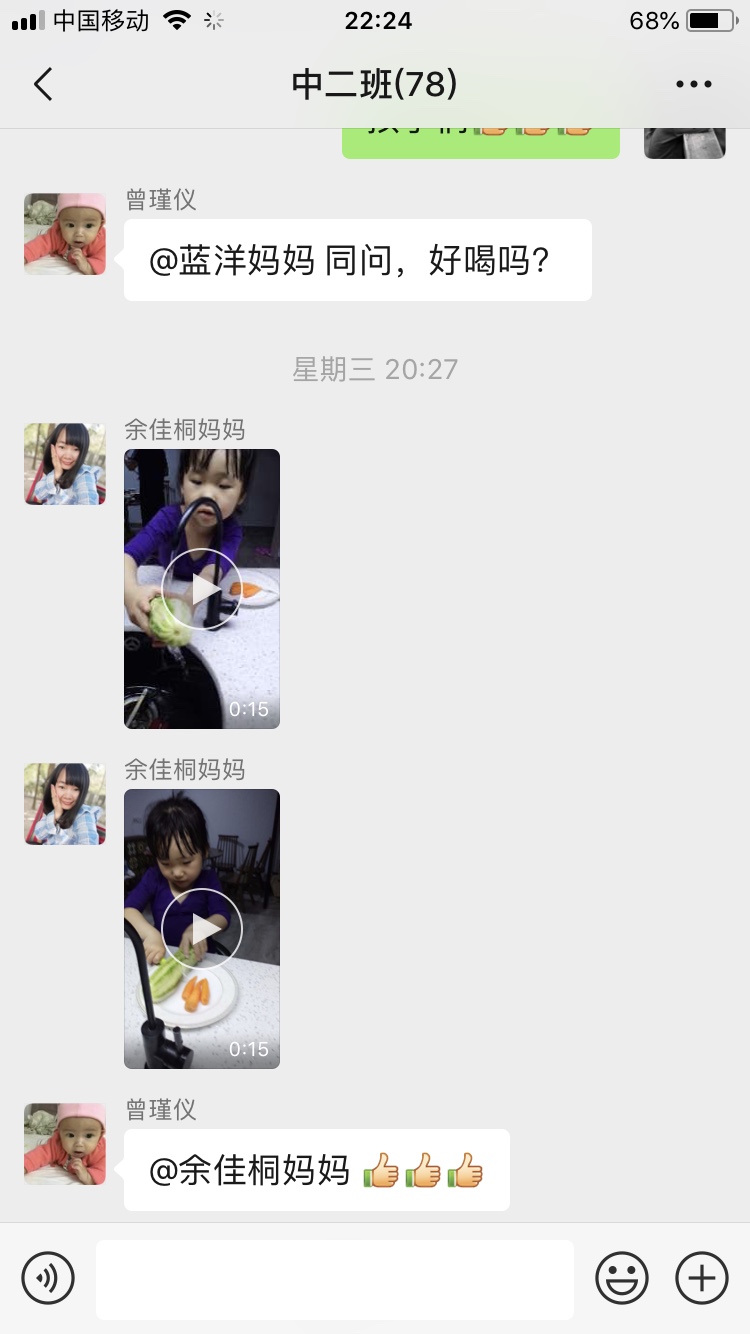Screen dimensions: 750x1334
Task: Open 余佳桐妈妈's avatar beside the vegetable-washing video
Action: tap(65, 464)
